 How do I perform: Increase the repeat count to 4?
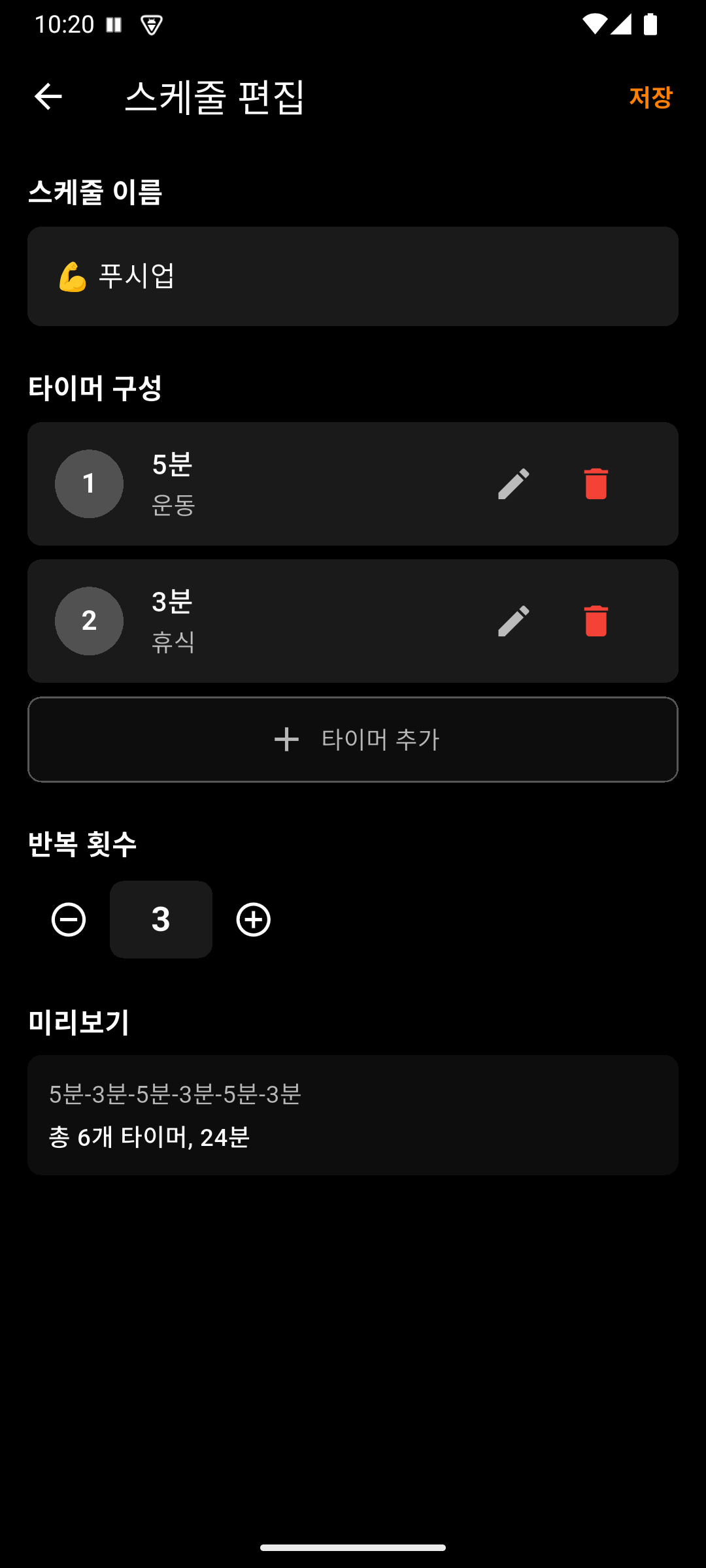(x=254, y=919)
